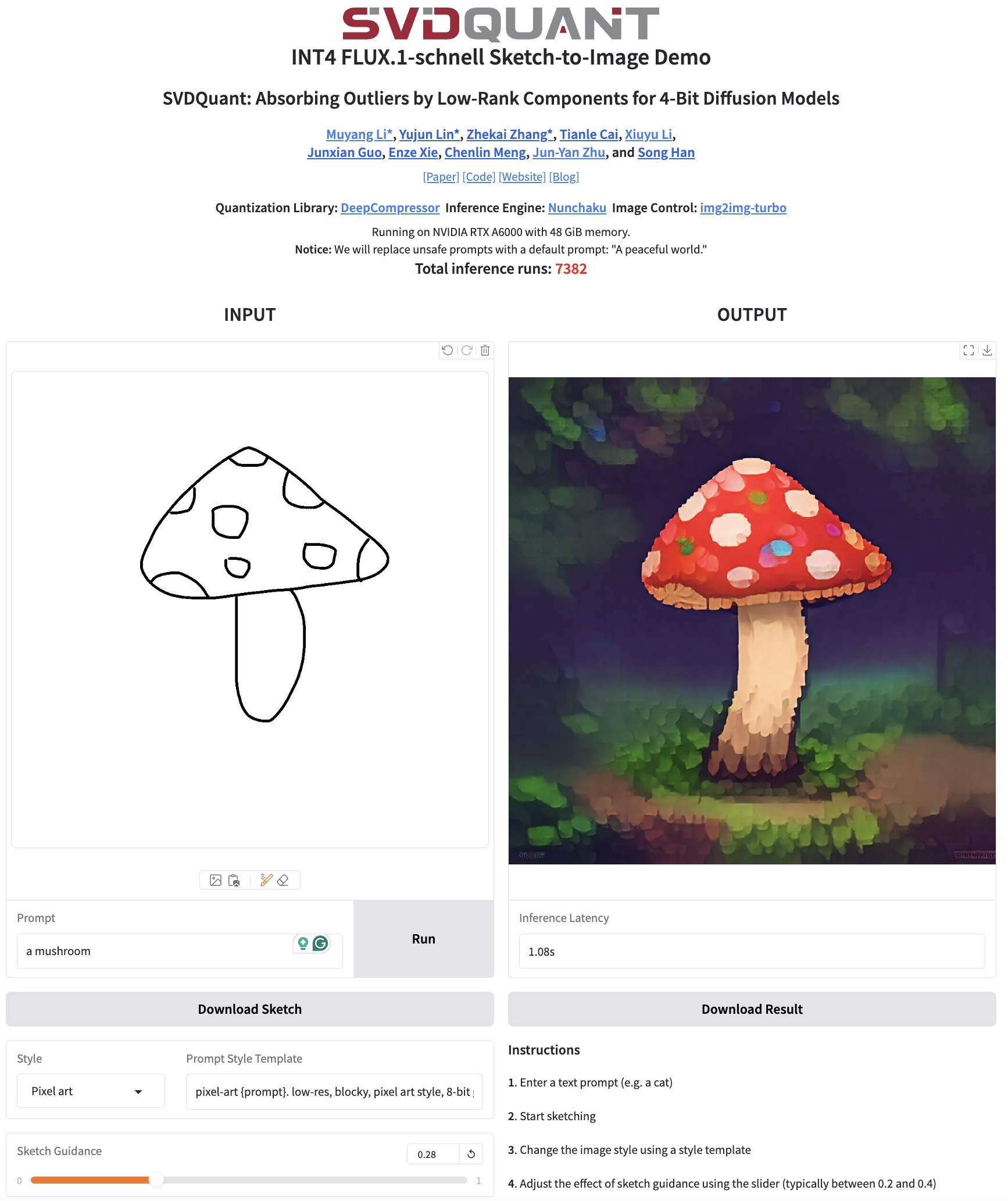Select the brush drawing tool
Screen dimensions: 1008x1201
pyautogui.click(x=266, y=880)
